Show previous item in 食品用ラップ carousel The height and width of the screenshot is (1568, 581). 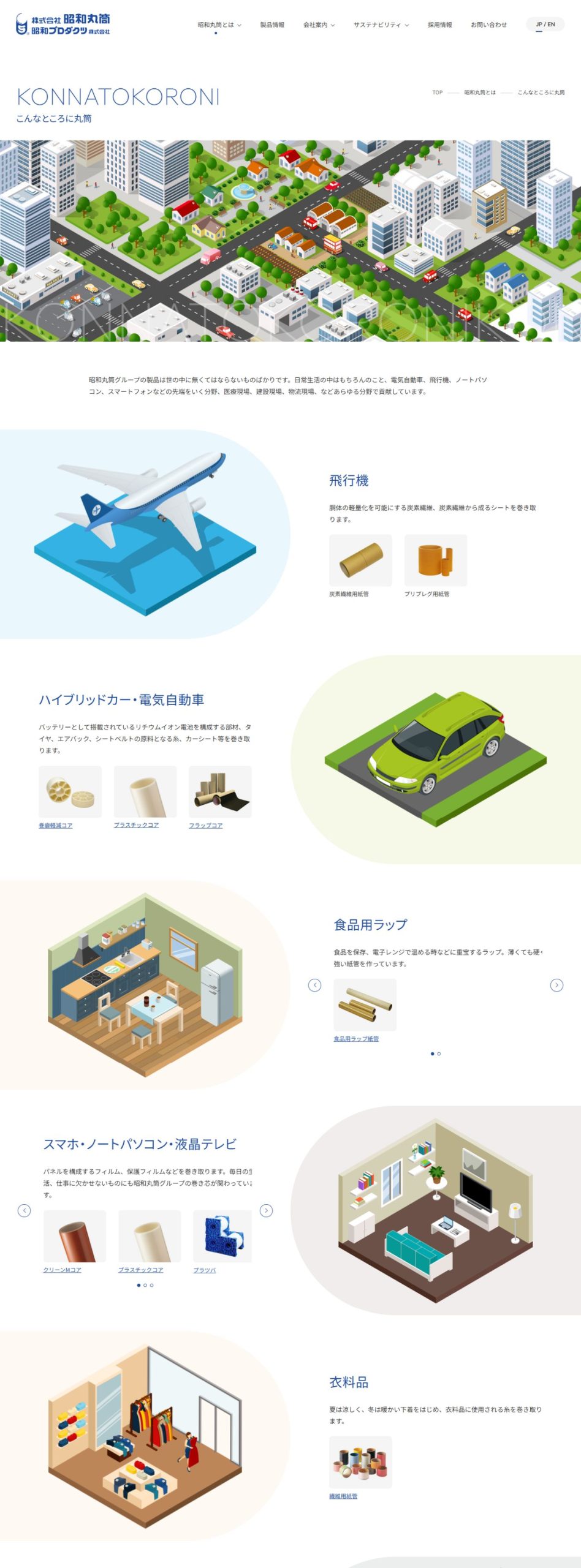(314, 985)
